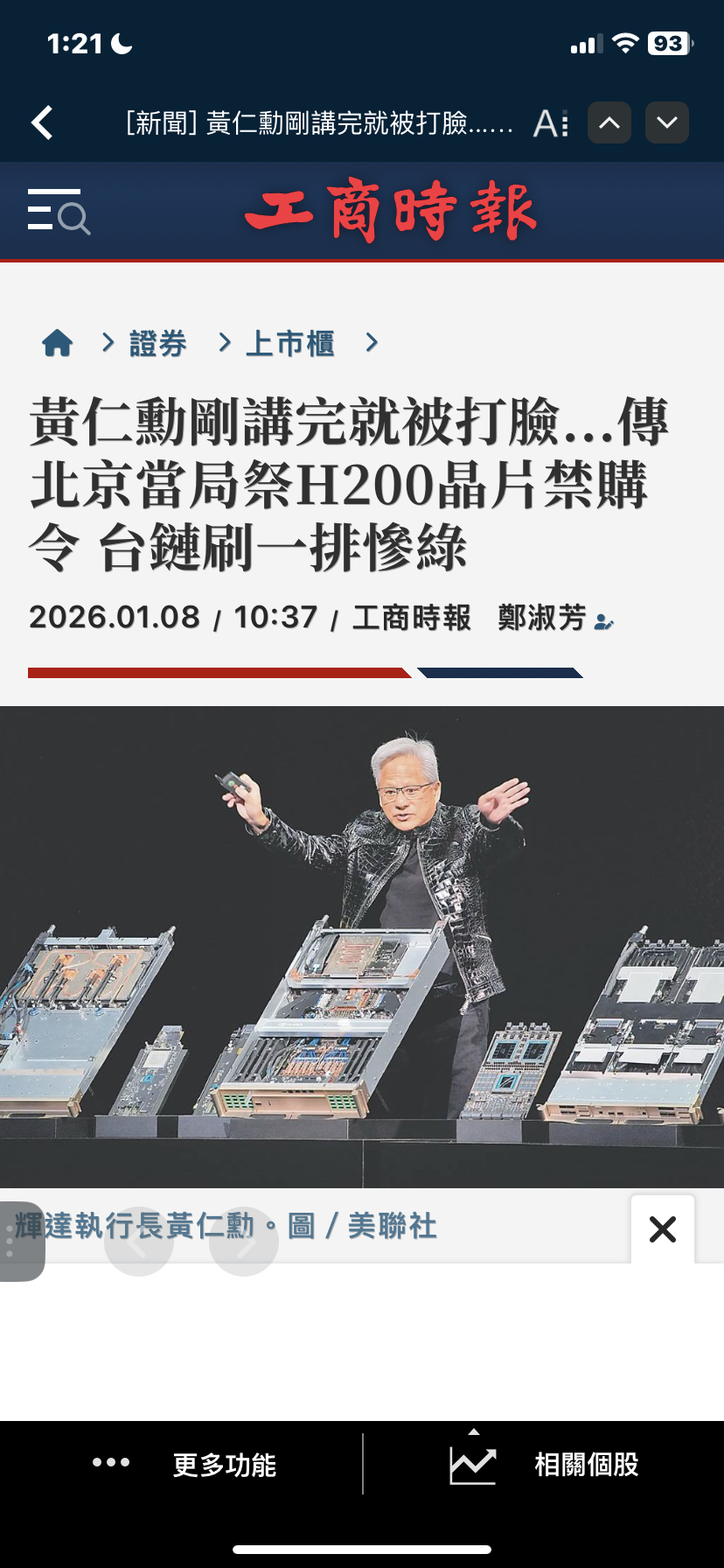Jump to next article with the down chevron
Screen dimensions: 724x1568
[666, 122]
